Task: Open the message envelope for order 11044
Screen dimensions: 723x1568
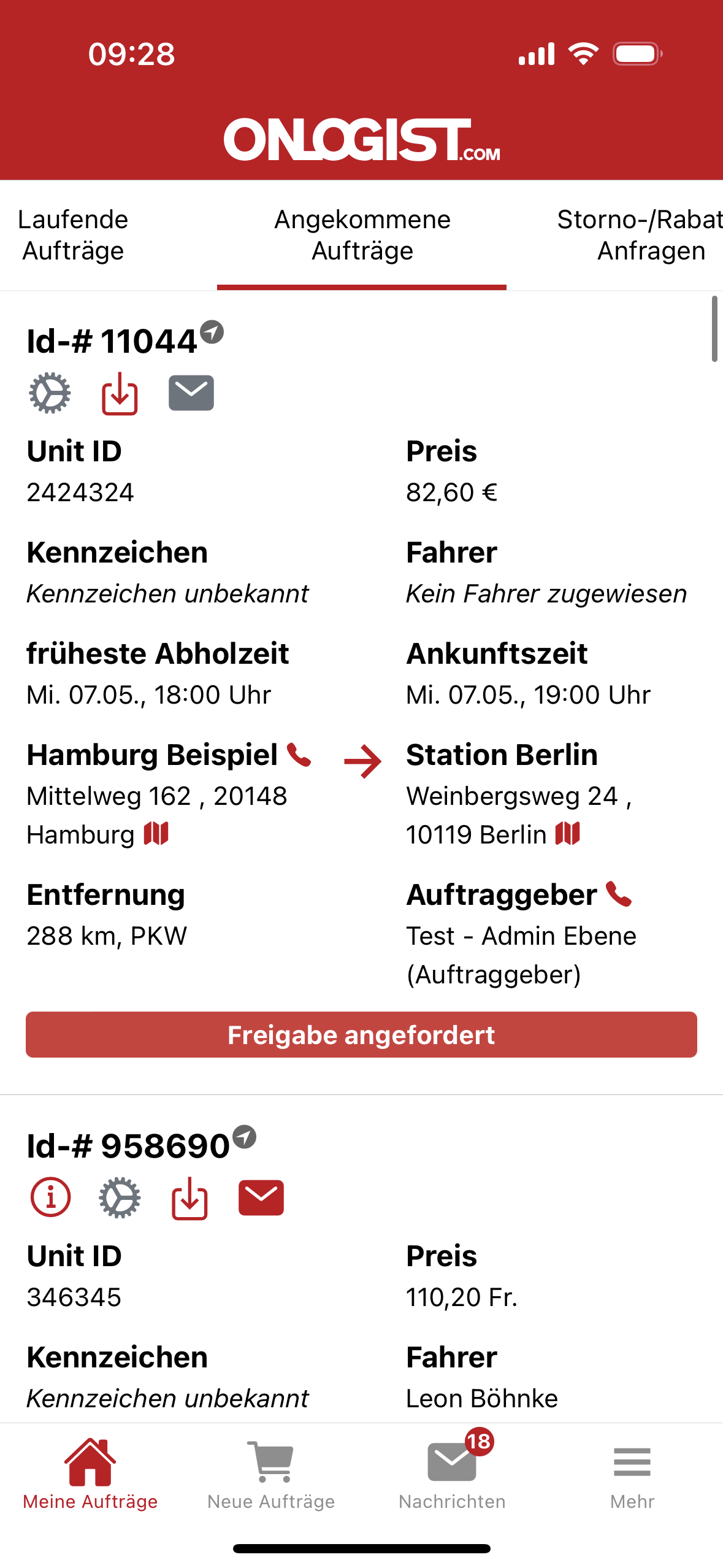Action: [191, 393]
